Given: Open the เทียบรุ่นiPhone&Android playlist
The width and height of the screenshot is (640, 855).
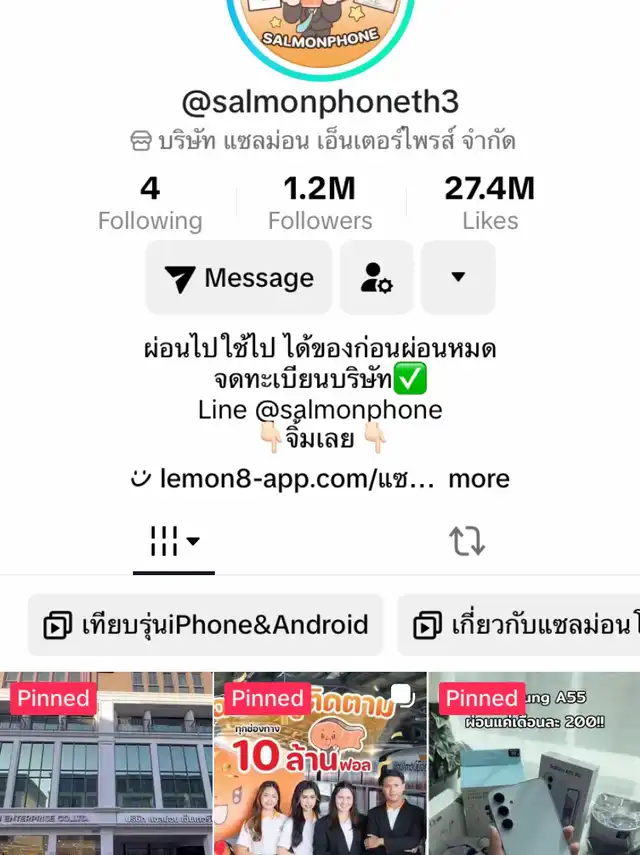Looking at the screenshot, I should coord(206,625).
